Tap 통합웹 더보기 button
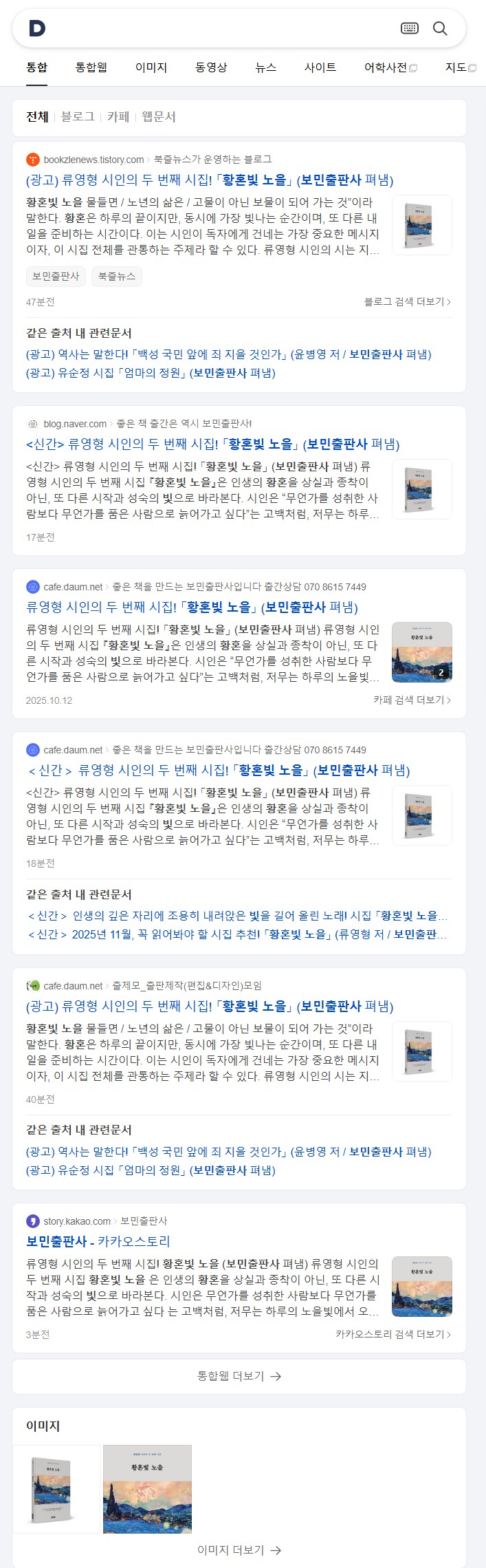The height and width of the screenshot is (1568, 486). [x=239, y=1376]
